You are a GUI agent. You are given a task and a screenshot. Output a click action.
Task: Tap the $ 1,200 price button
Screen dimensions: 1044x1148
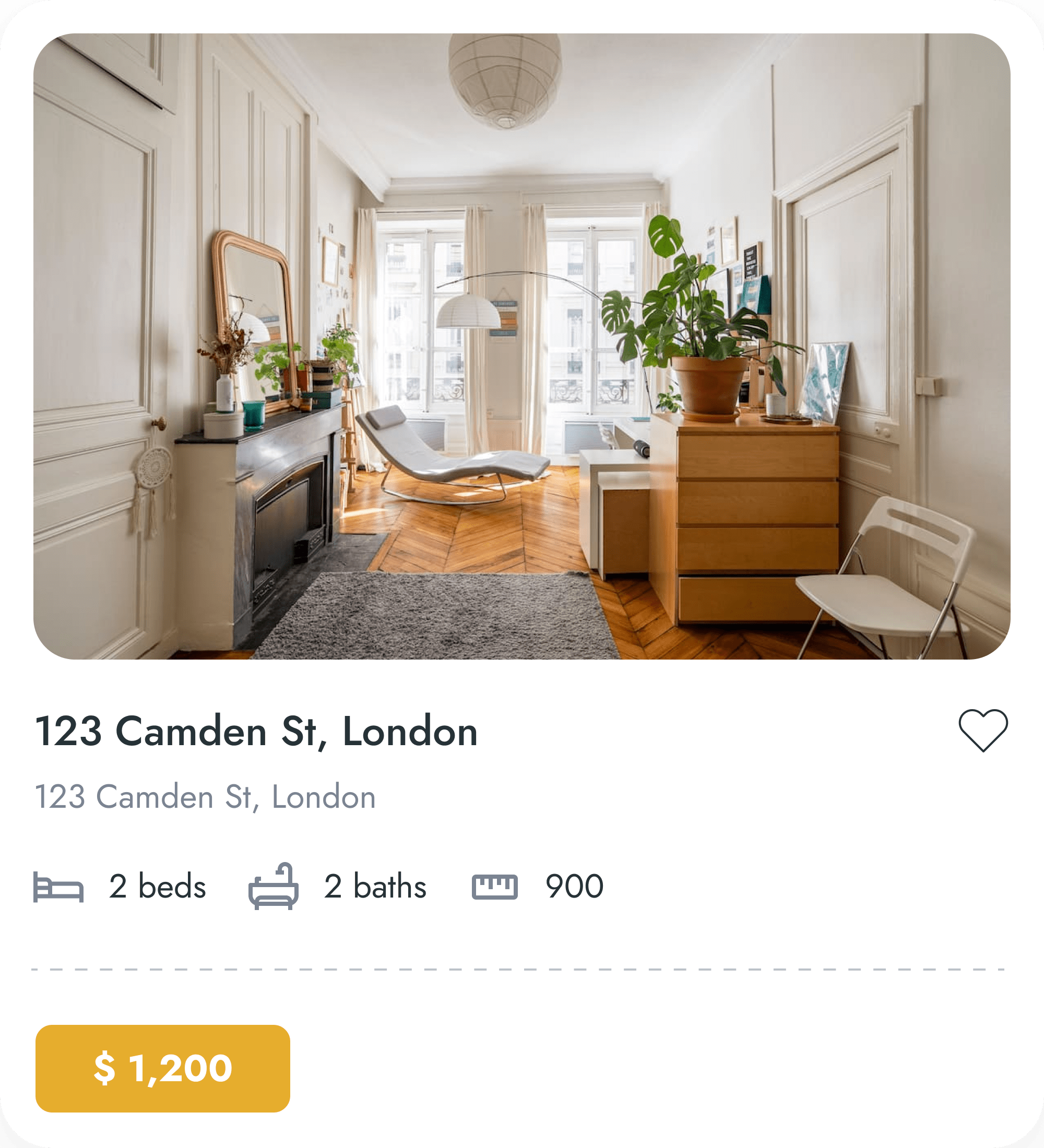point(162,1068)
